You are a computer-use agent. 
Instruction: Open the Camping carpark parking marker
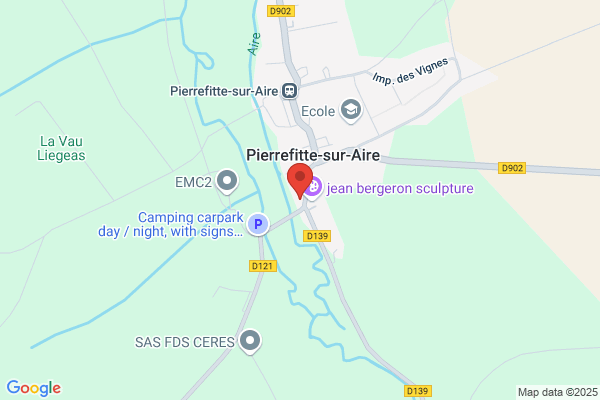point(258,224)
